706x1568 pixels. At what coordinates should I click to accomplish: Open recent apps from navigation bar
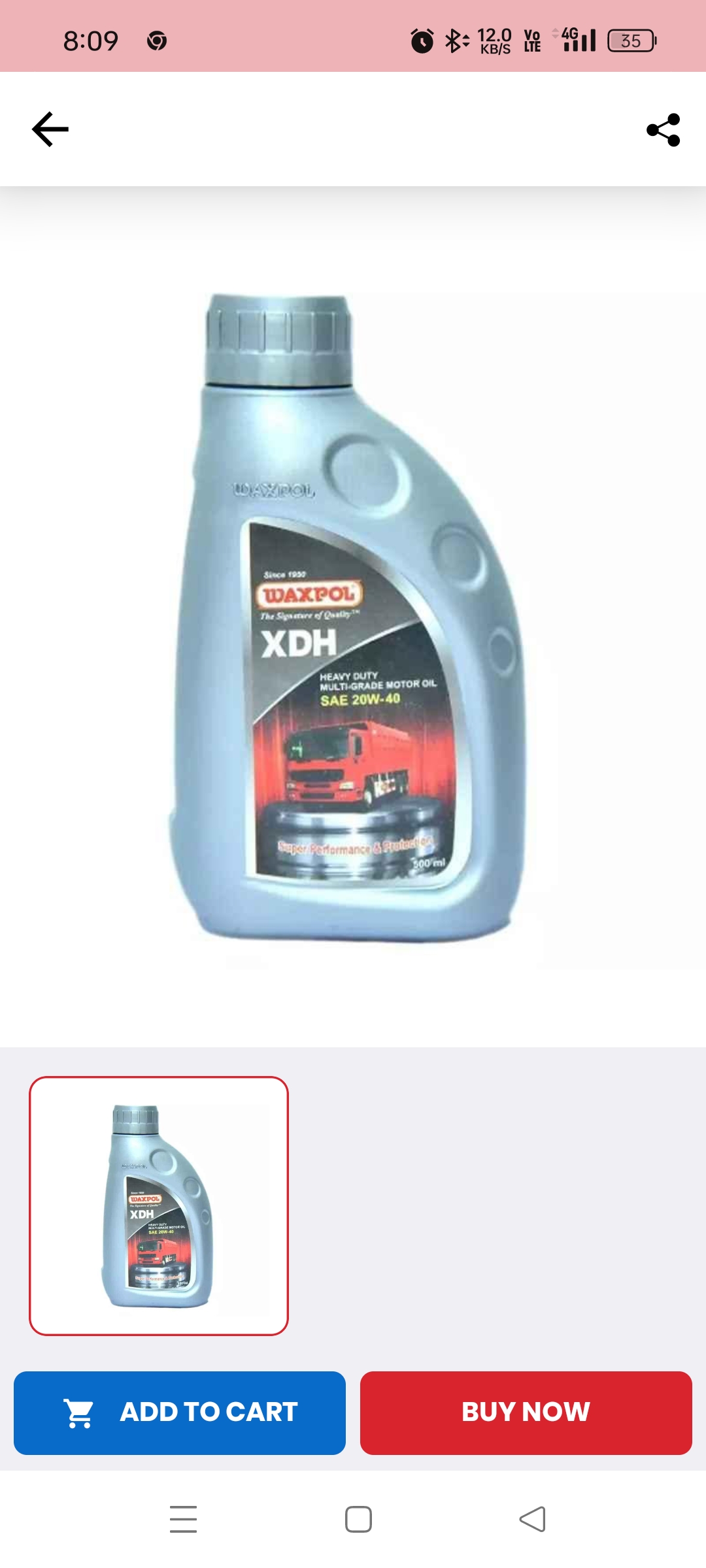click(183, 1519)
